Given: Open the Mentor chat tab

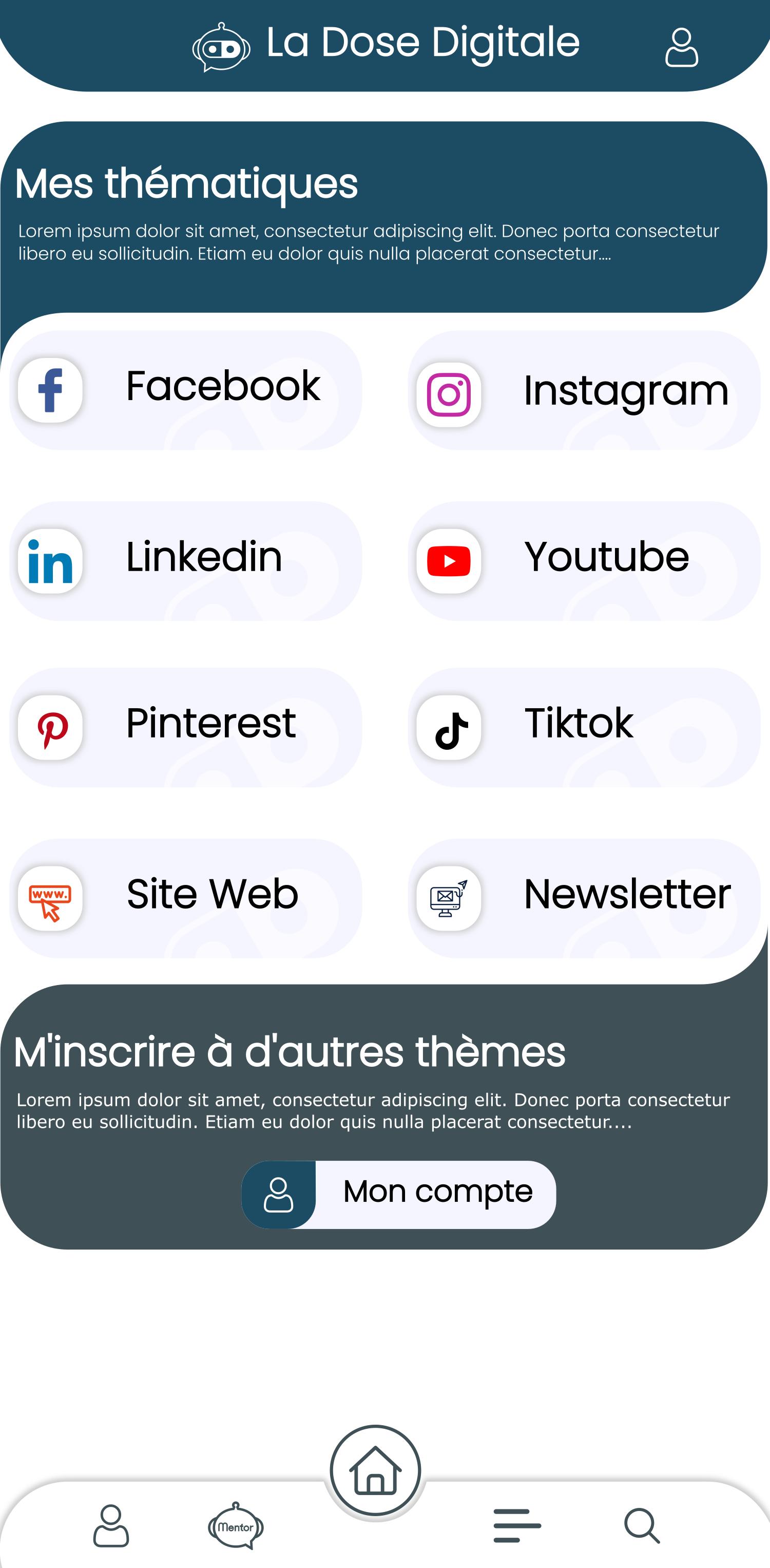Looking at the screenshot, I should [x=236, y=1525].
